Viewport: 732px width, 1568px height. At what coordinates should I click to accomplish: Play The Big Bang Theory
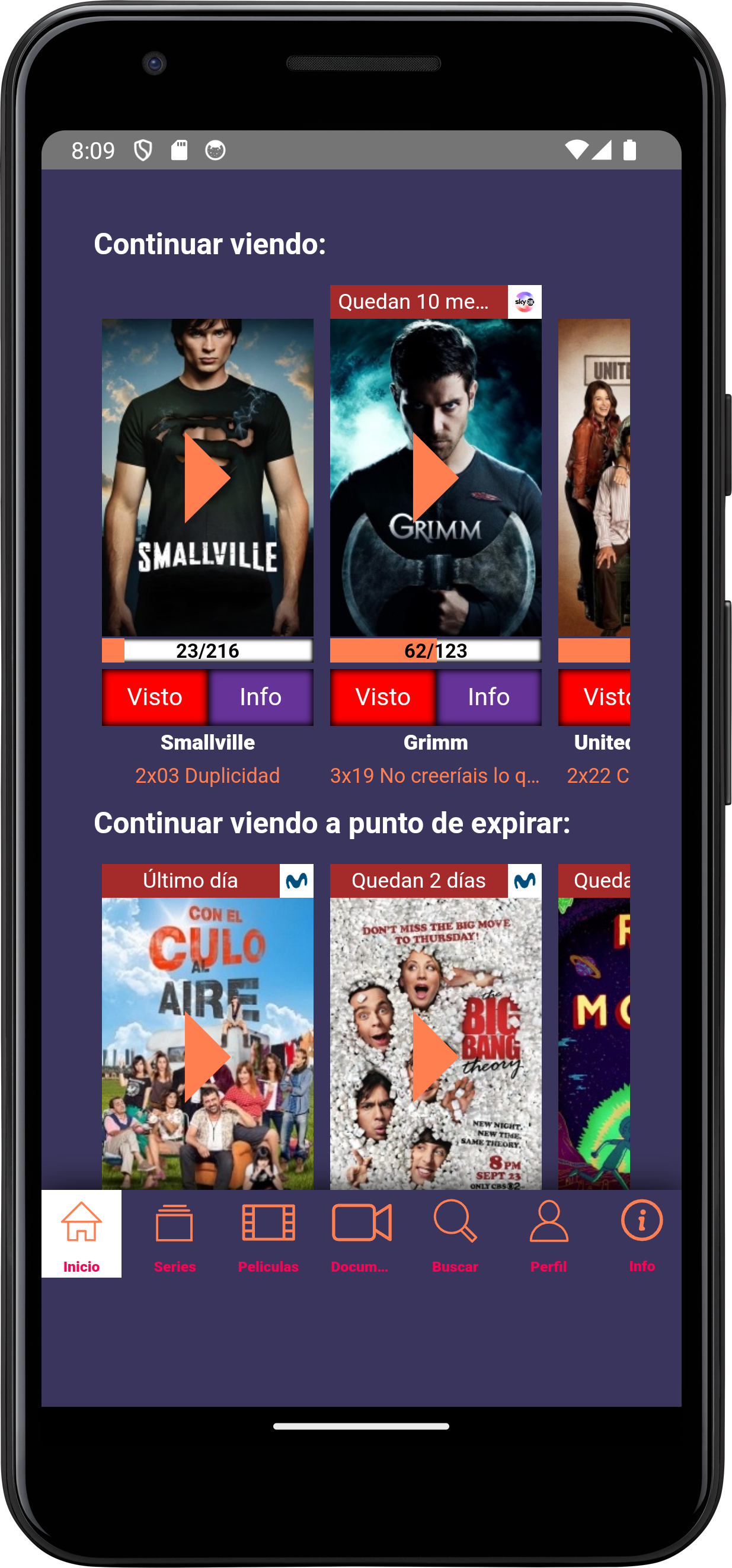435,1057
